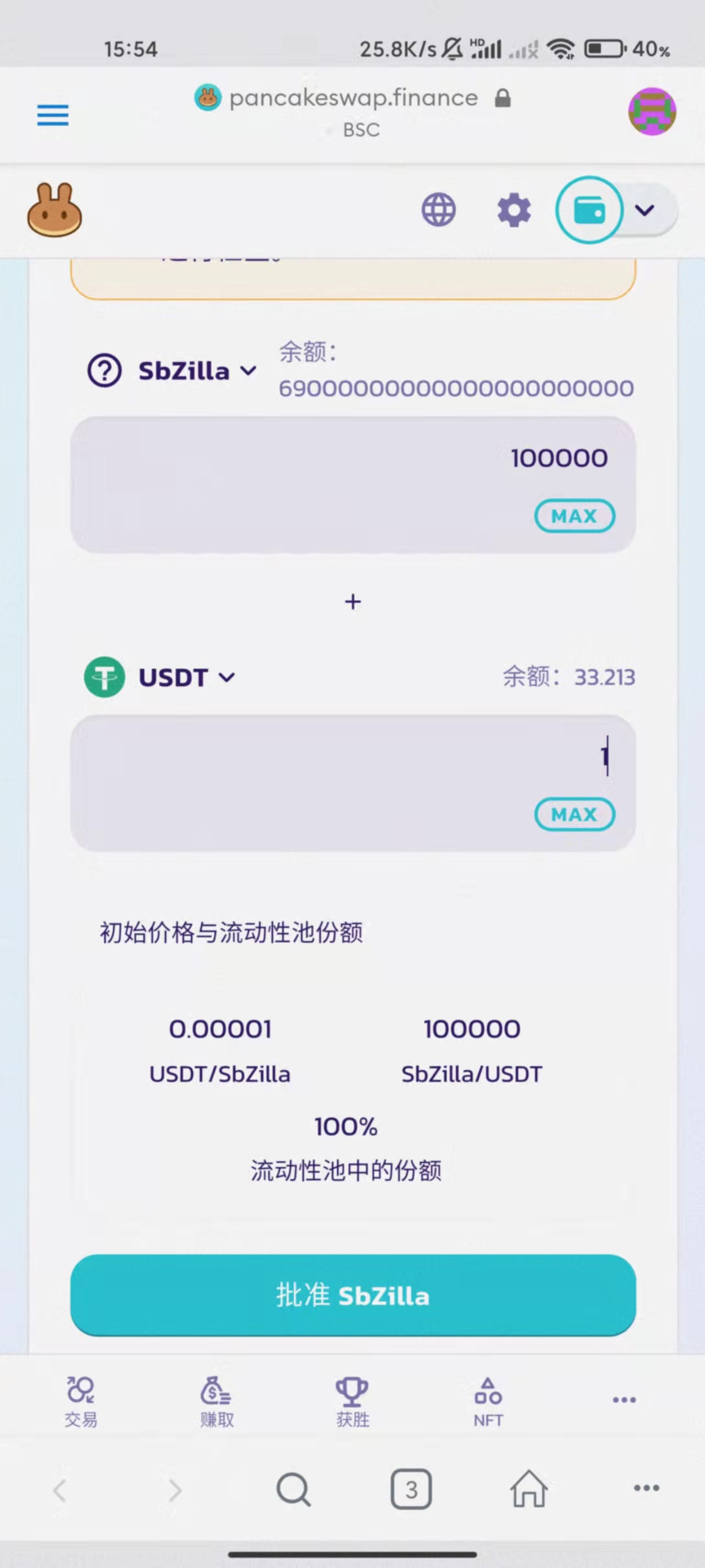705x1568 pixels.
Task: Open the language globe selector
Action: [x=438, y=210]
